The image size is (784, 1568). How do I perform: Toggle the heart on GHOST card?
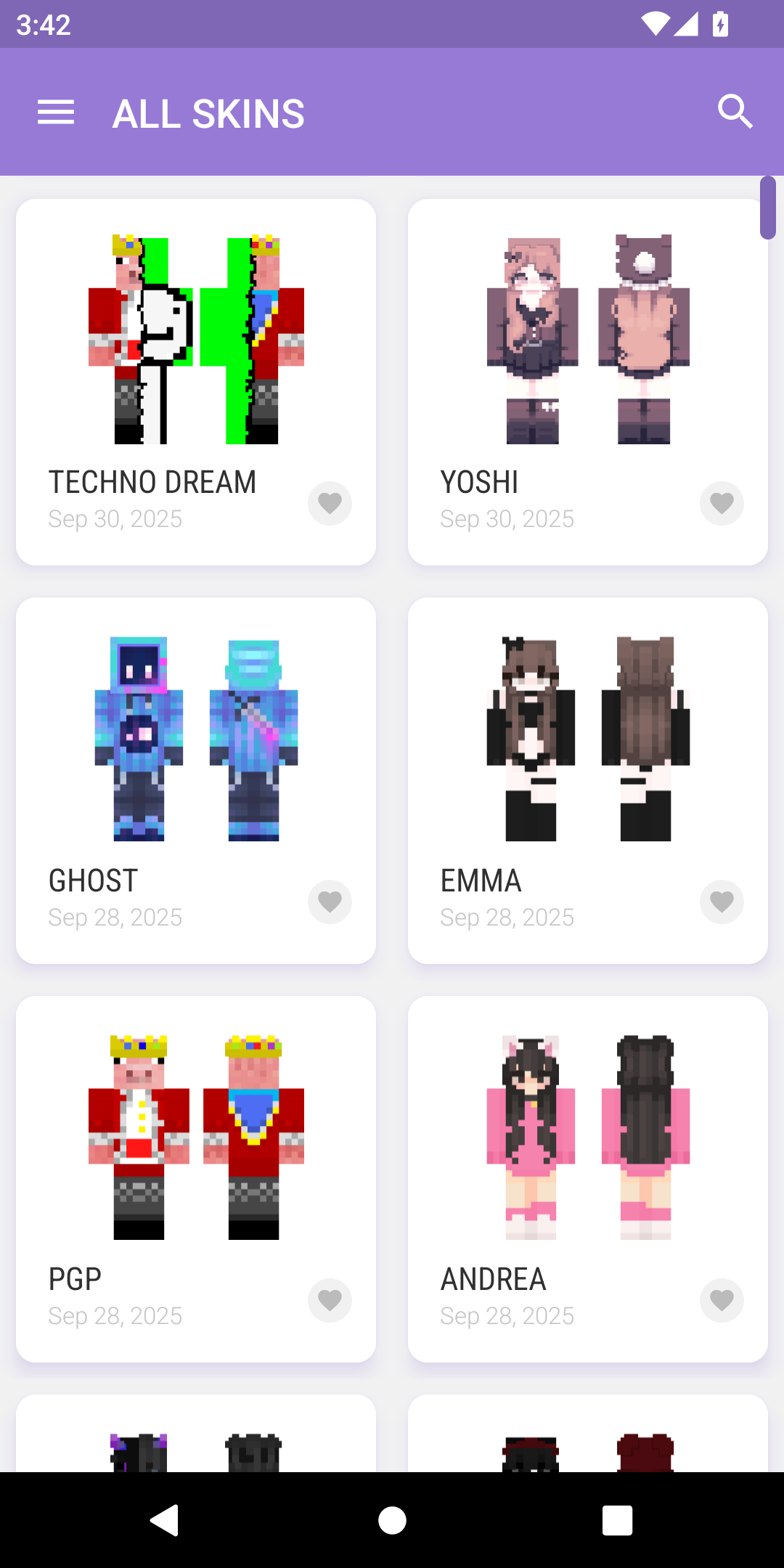330,902
